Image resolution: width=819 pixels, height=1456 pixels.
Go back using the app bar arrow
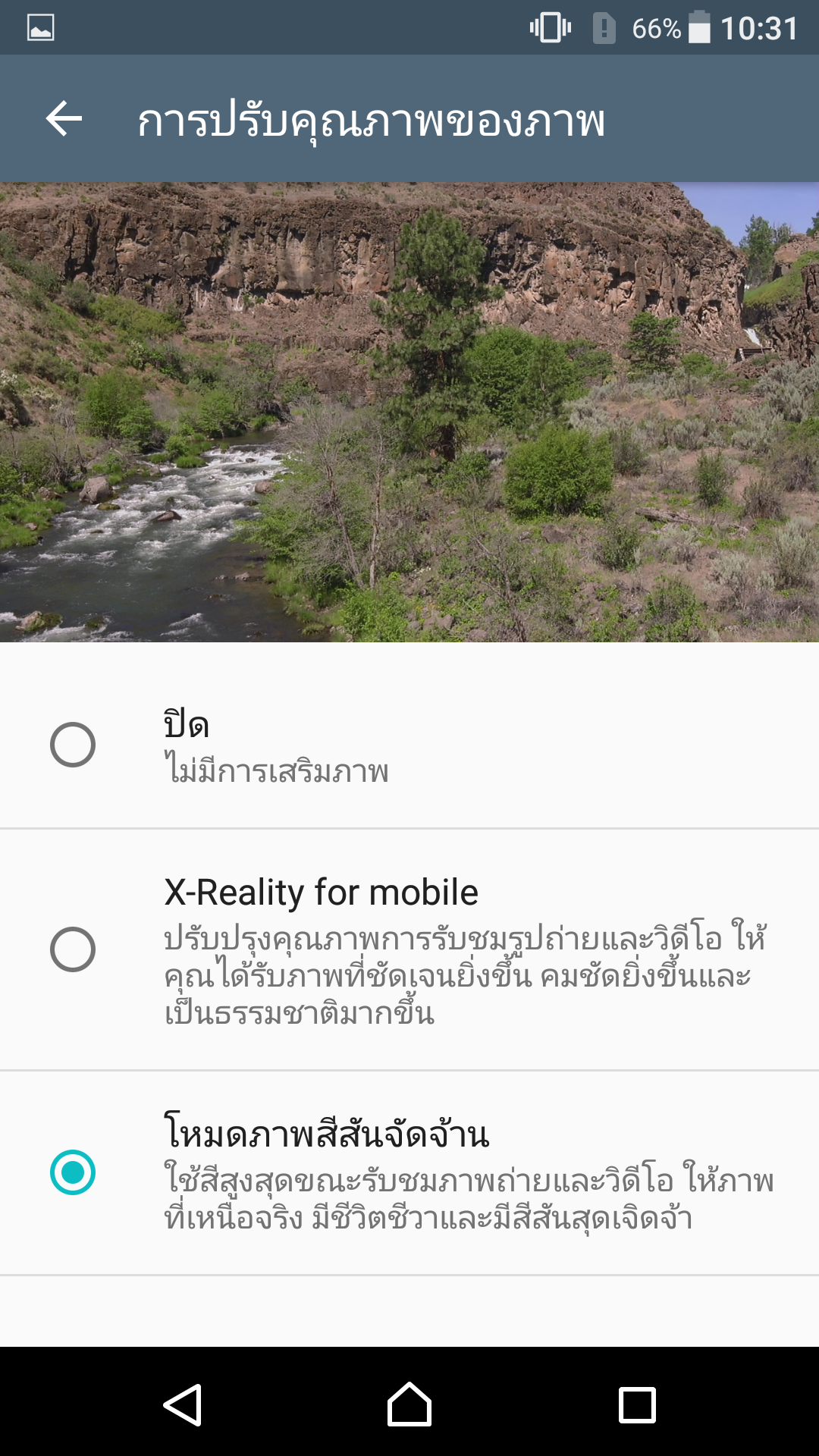[64, 119]
